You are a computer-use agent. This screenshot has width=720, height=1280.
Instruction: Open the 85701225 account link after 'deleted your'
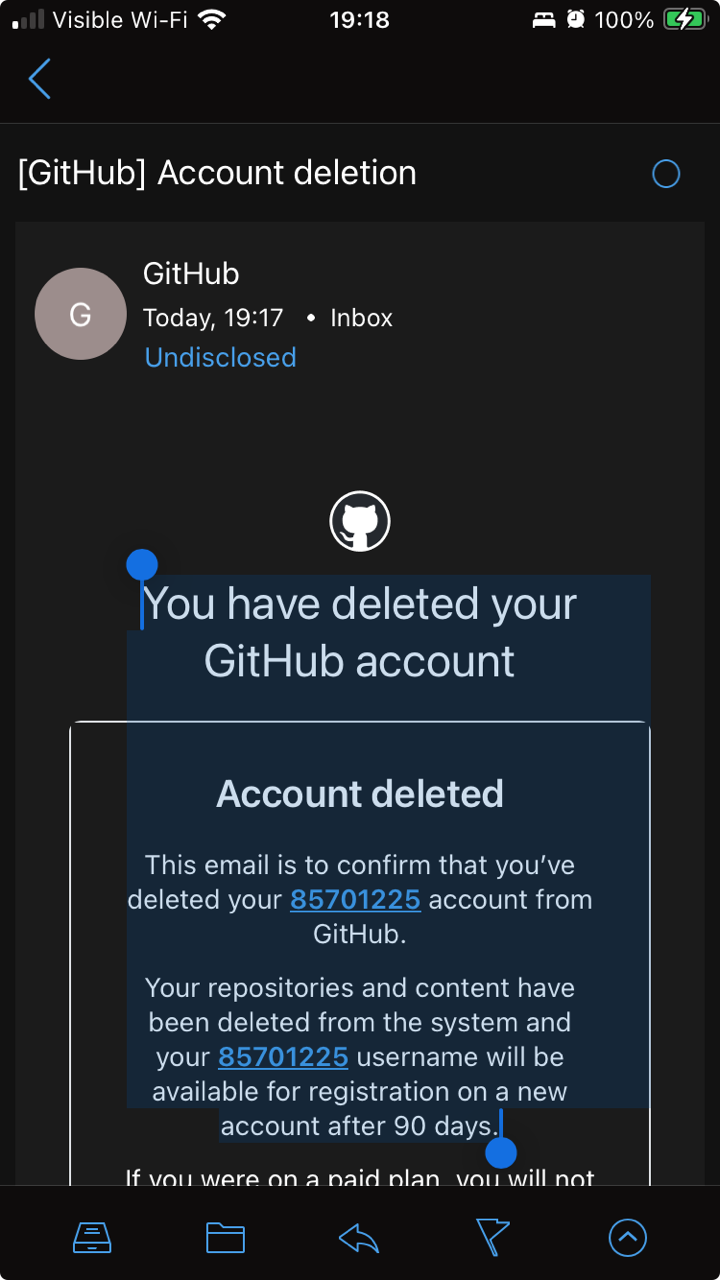coord(355,899)
